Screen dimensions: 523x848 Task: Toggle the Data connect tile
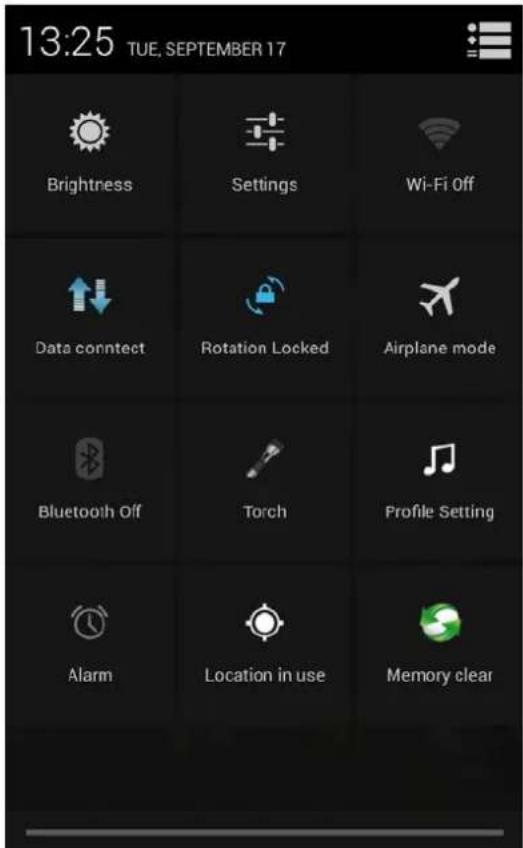tap(90, 318)
